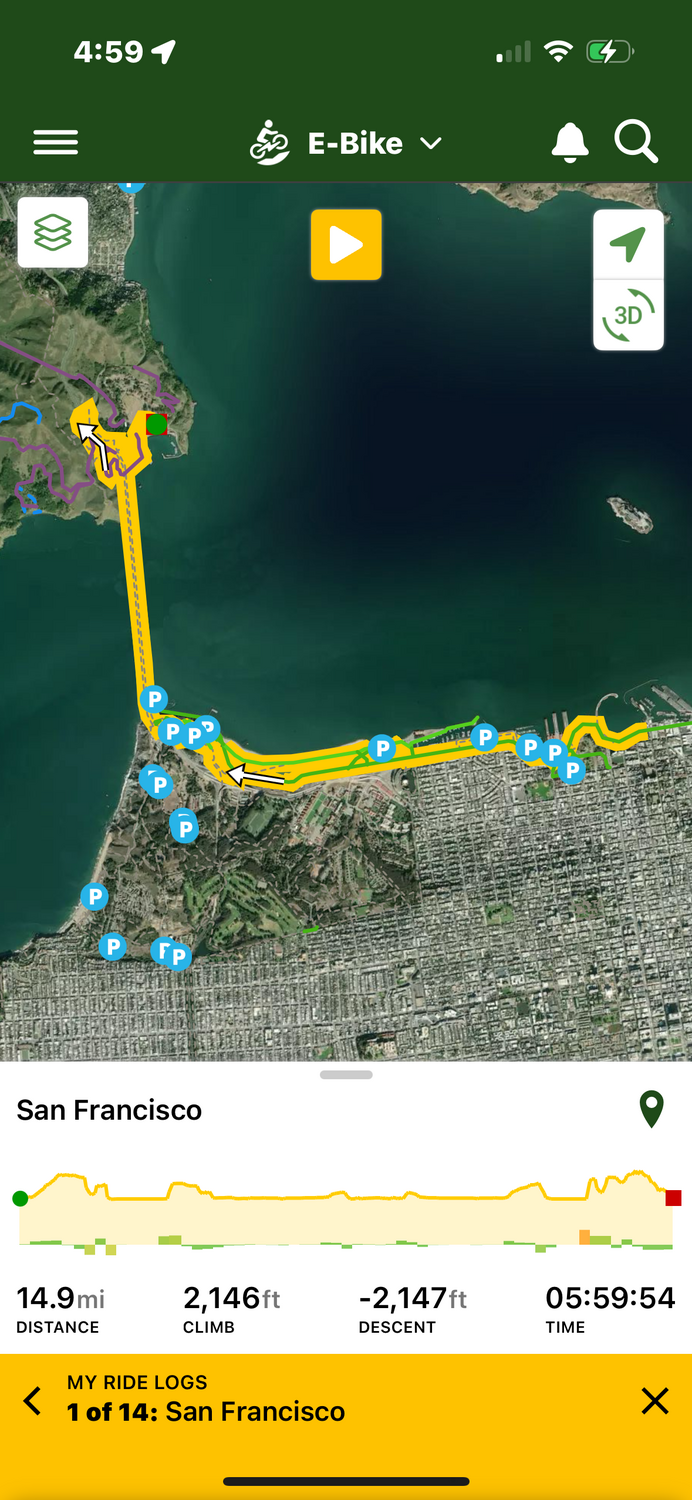
Task: Switch the map to 3D view
Action: [628, 315]
